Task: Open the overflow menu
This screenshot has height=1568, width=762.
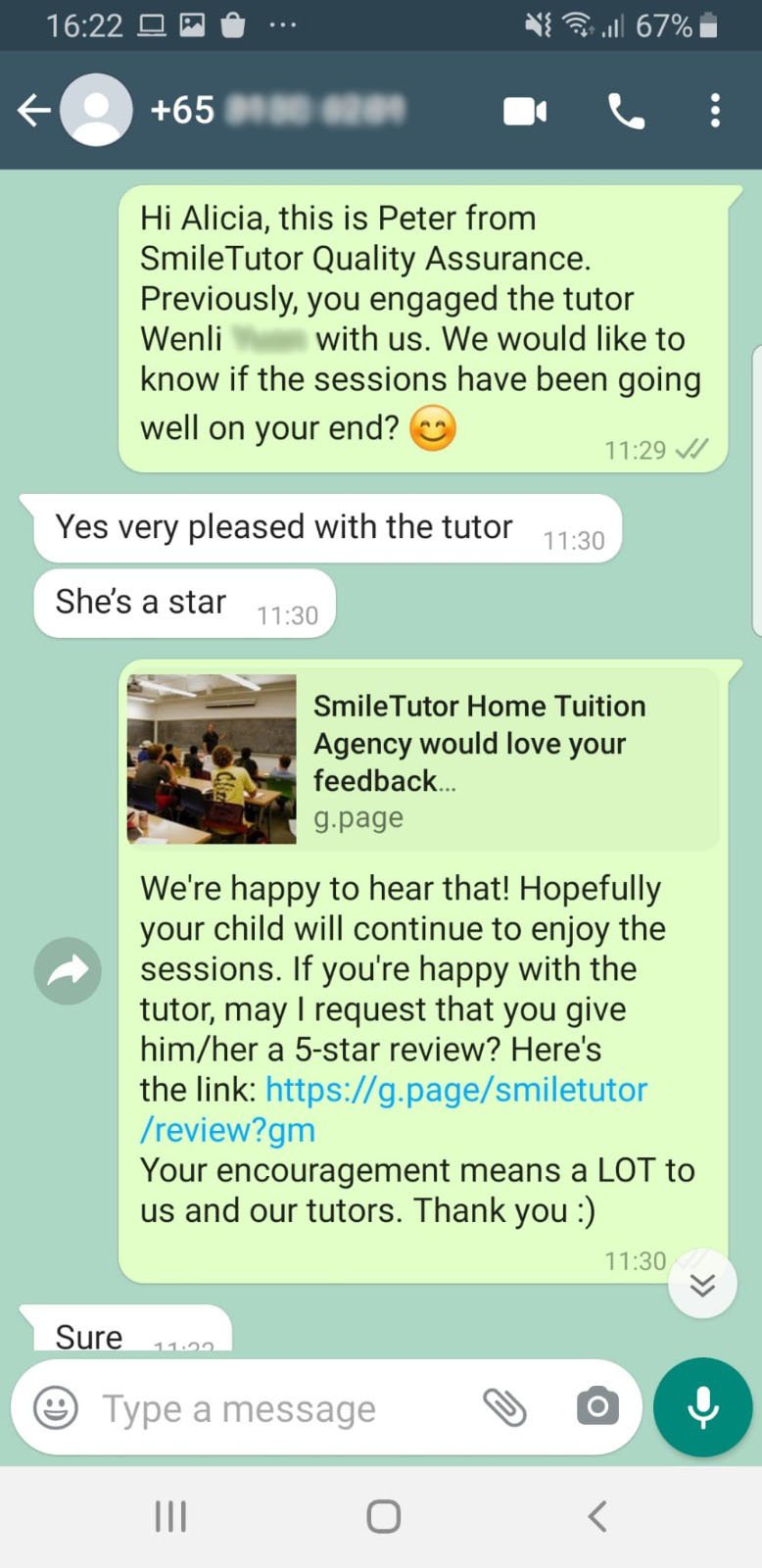Action: (x=715, y=111)
